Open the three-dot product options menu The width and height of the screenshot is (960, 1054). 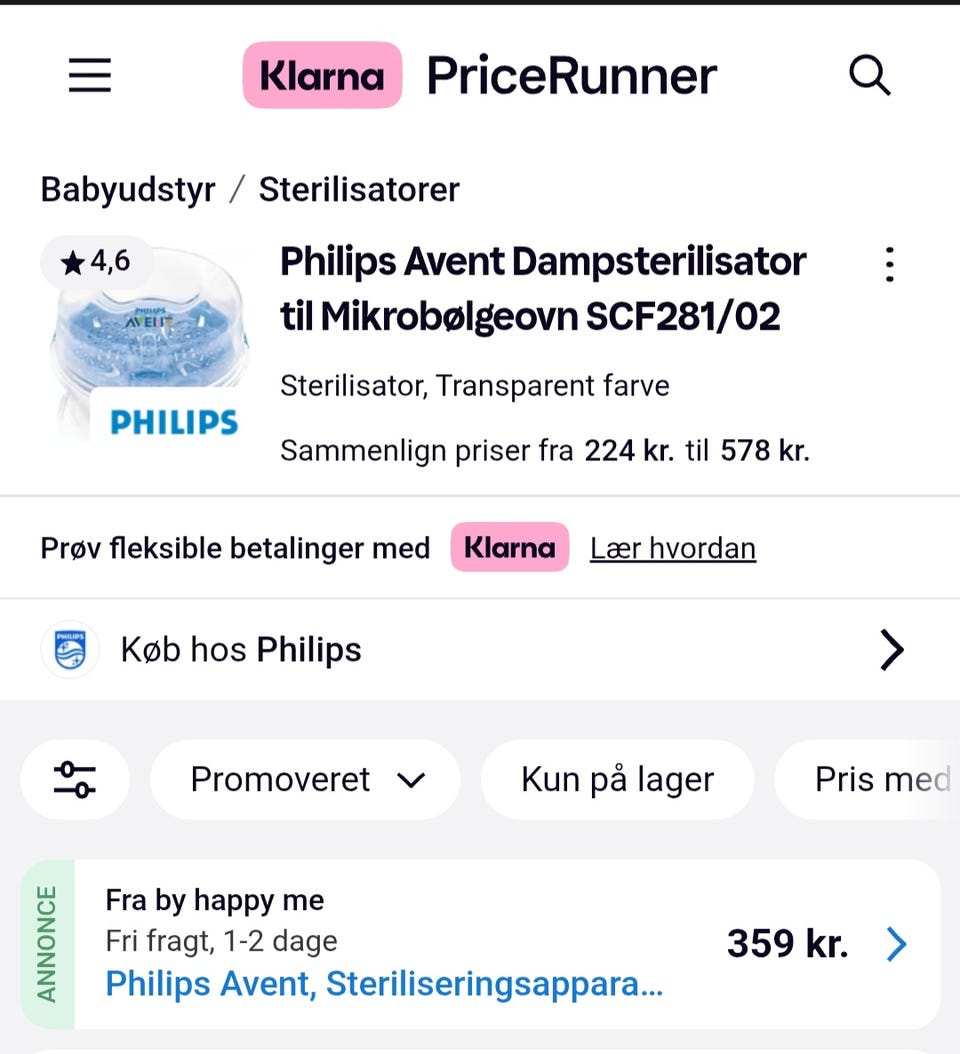[890, 264]
